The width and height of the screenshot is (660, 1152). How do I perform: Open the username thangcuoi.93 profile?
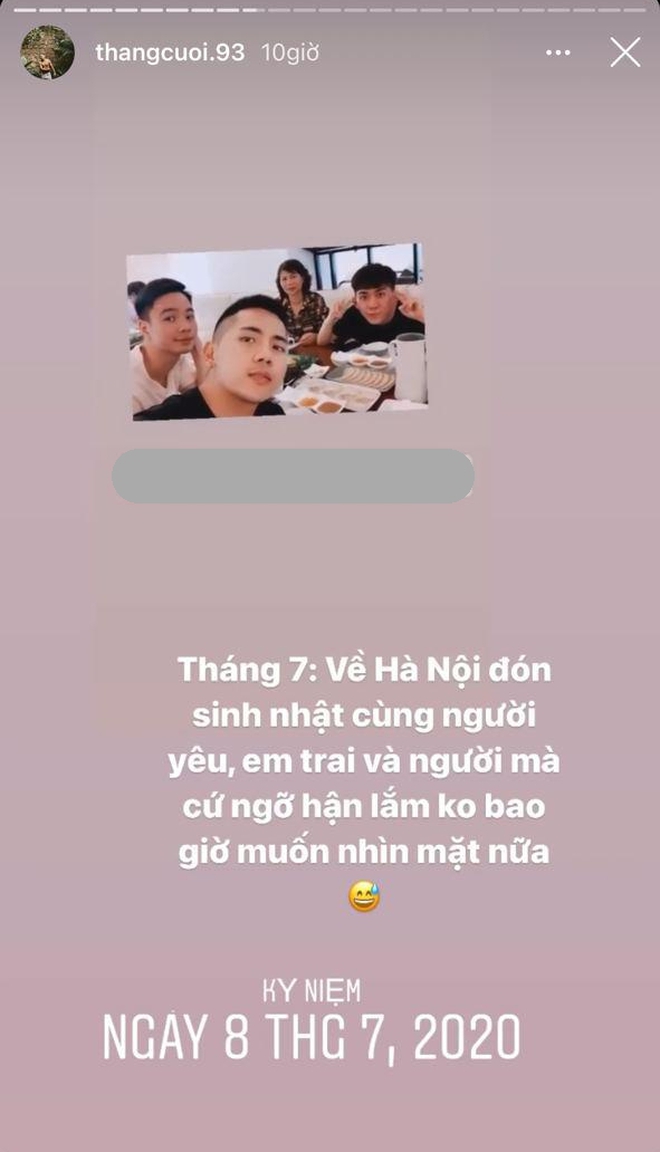point(169,53)
